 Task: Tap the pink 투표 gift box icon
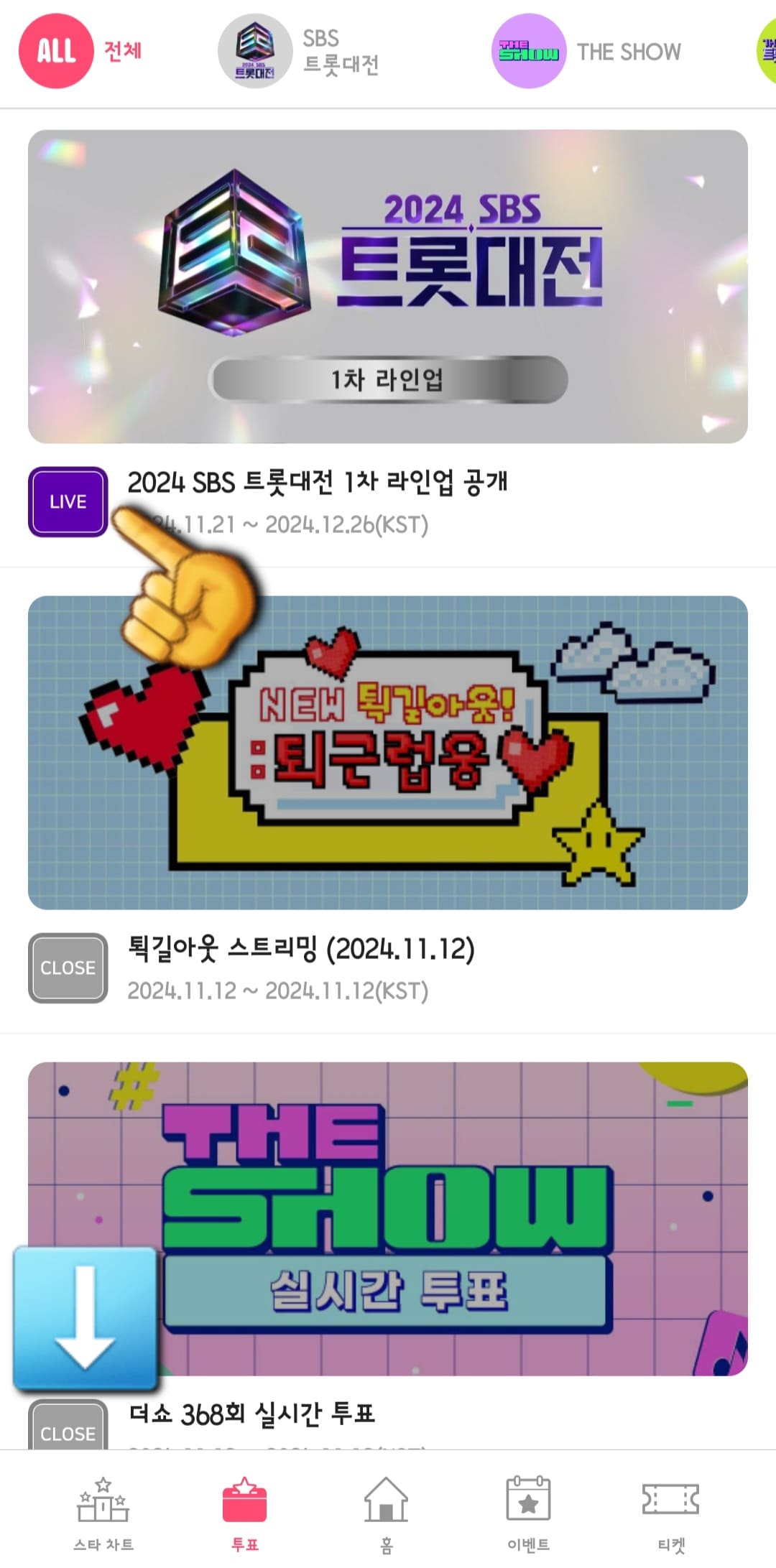click(x=246, y=1500)
